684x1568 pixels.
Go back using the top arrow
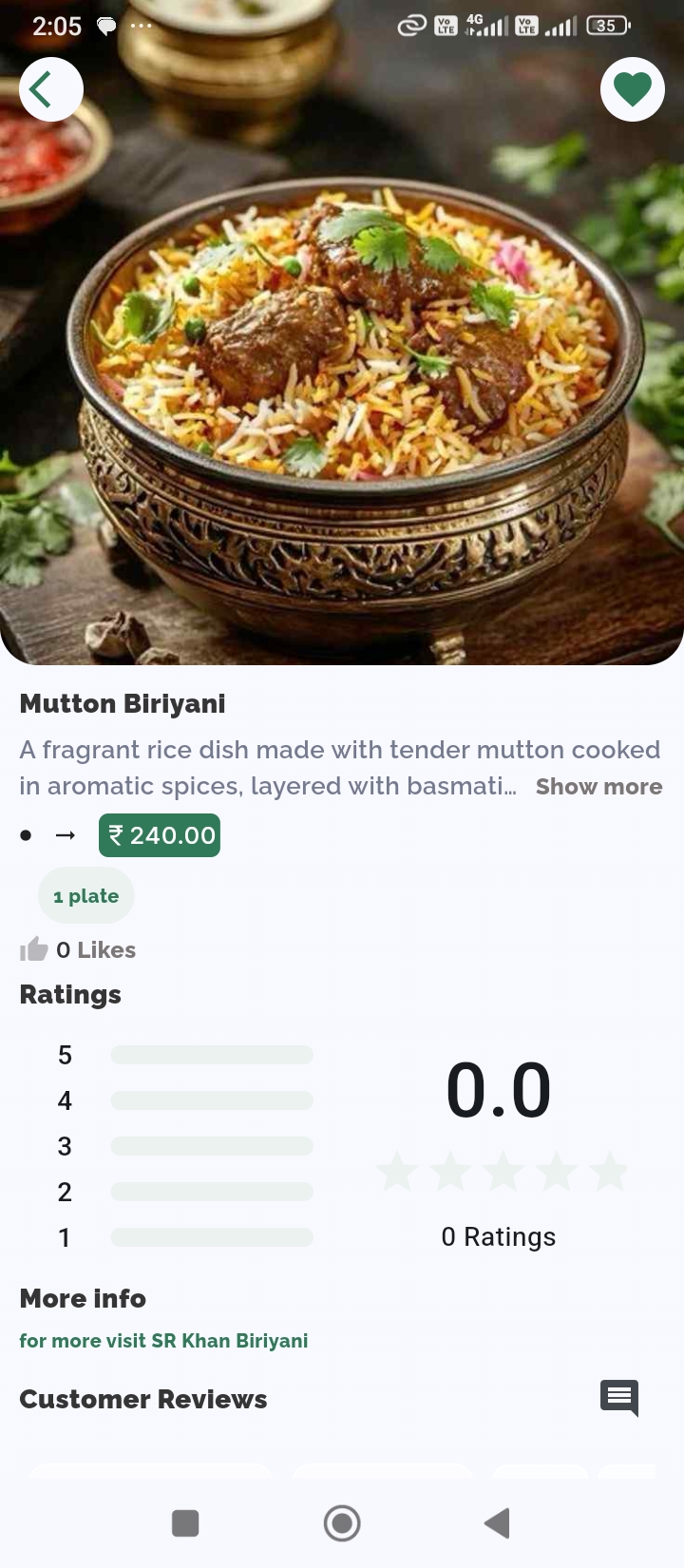pos(50,89)
